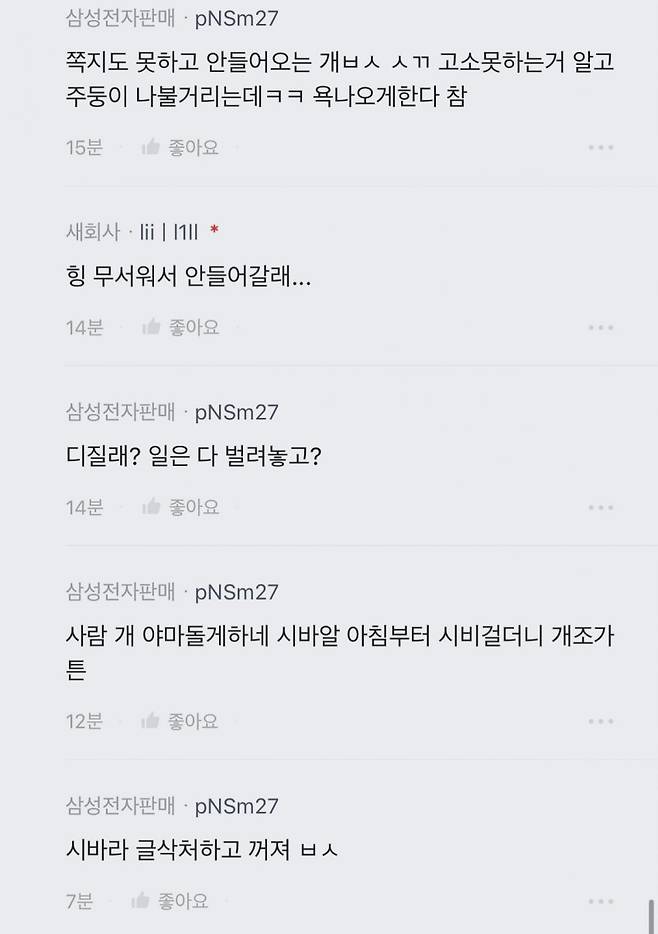Open more options for the 15분 comment
This screenshot has width=658, height=934.
(x=600, y=148)
